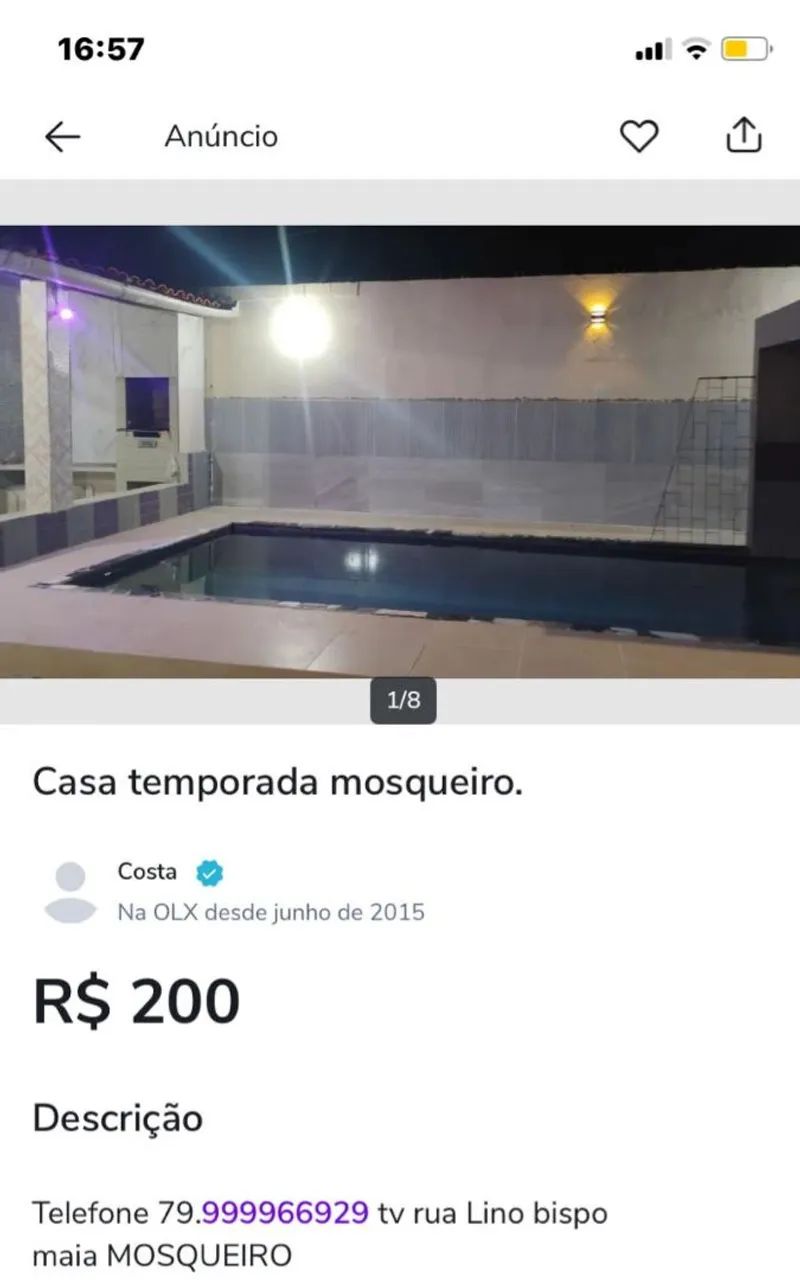Open the share icon for this ad
This screenshot has width=800, height=1280.
(x=742, y=135)
